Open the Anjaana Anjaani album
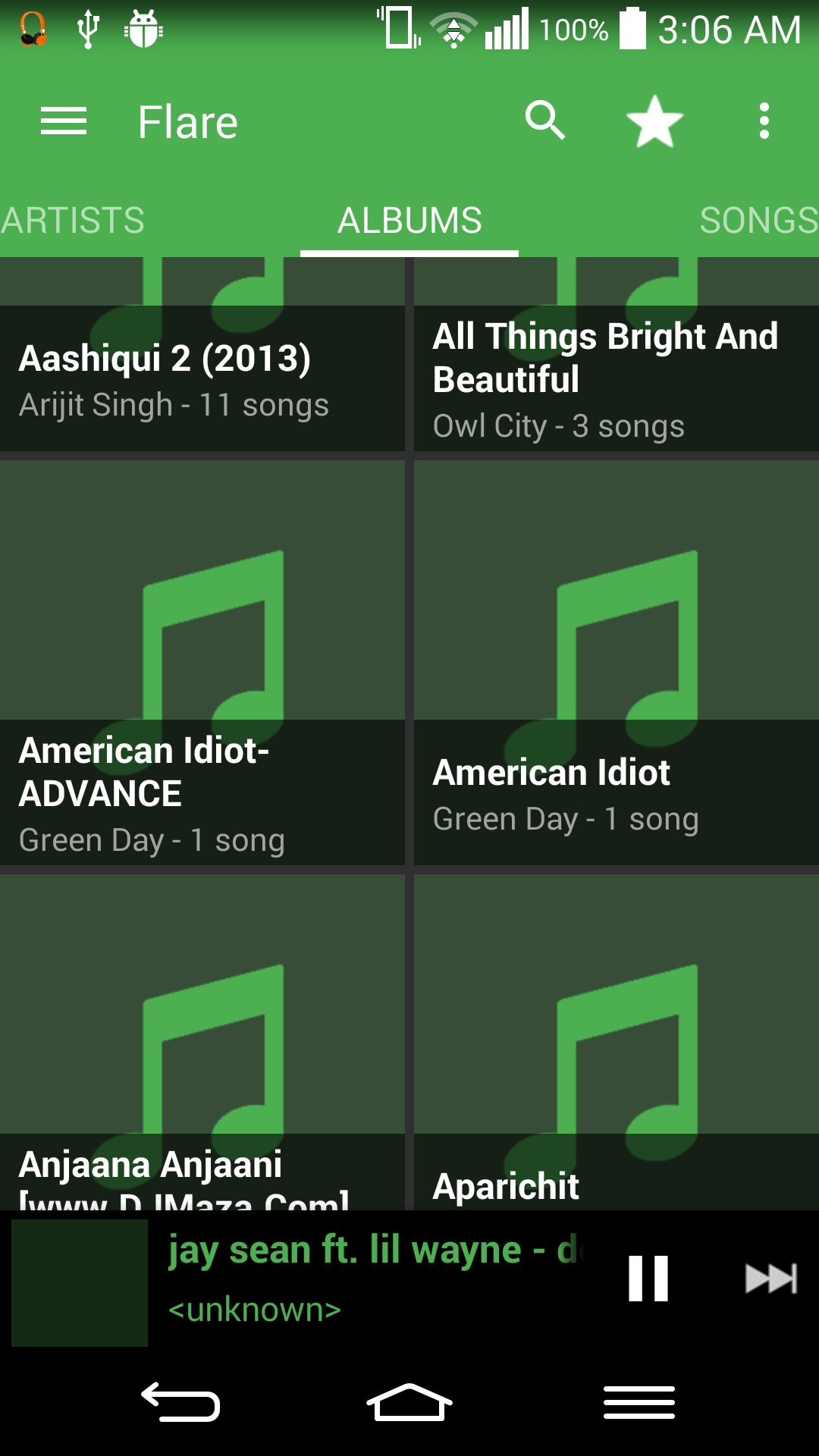Viewport: 819px width, 1456px height. (x=202, y=1042)
